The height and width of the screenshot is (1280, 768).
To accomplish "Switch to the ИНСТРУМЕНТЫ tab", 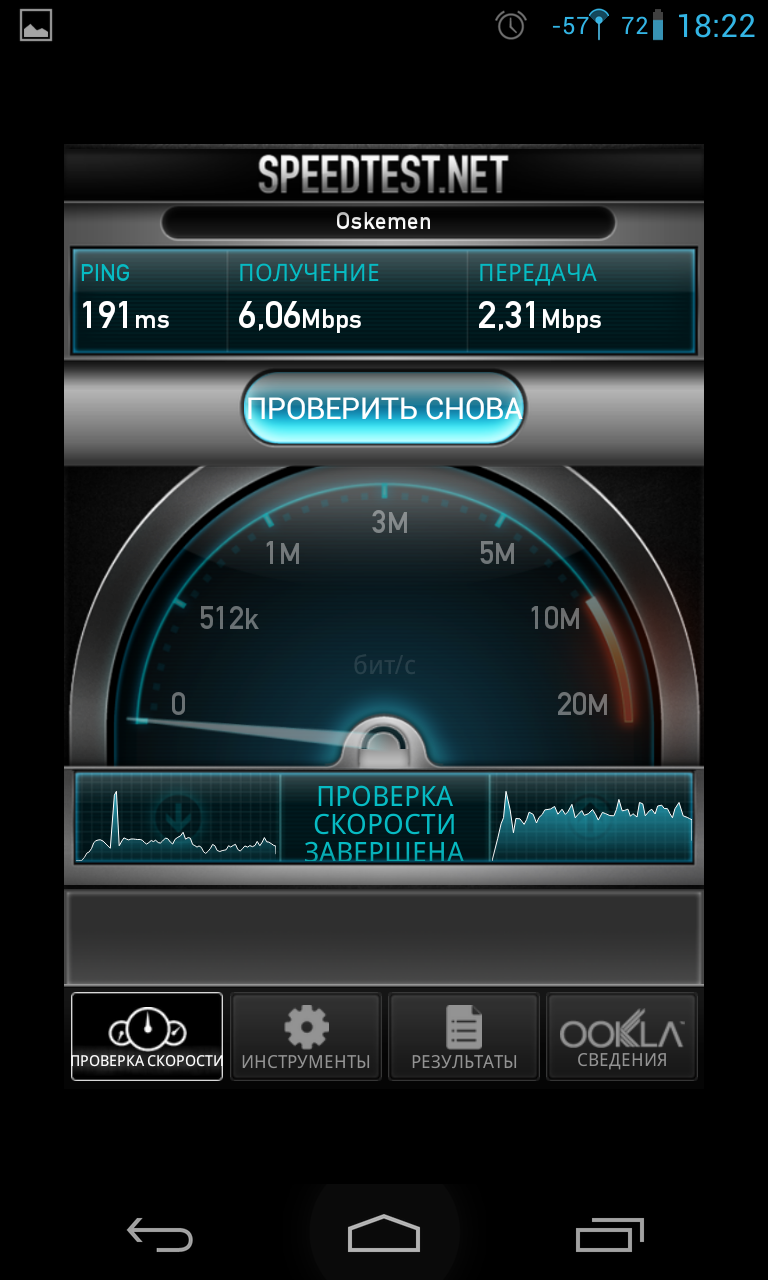I will click(306, 1037).
